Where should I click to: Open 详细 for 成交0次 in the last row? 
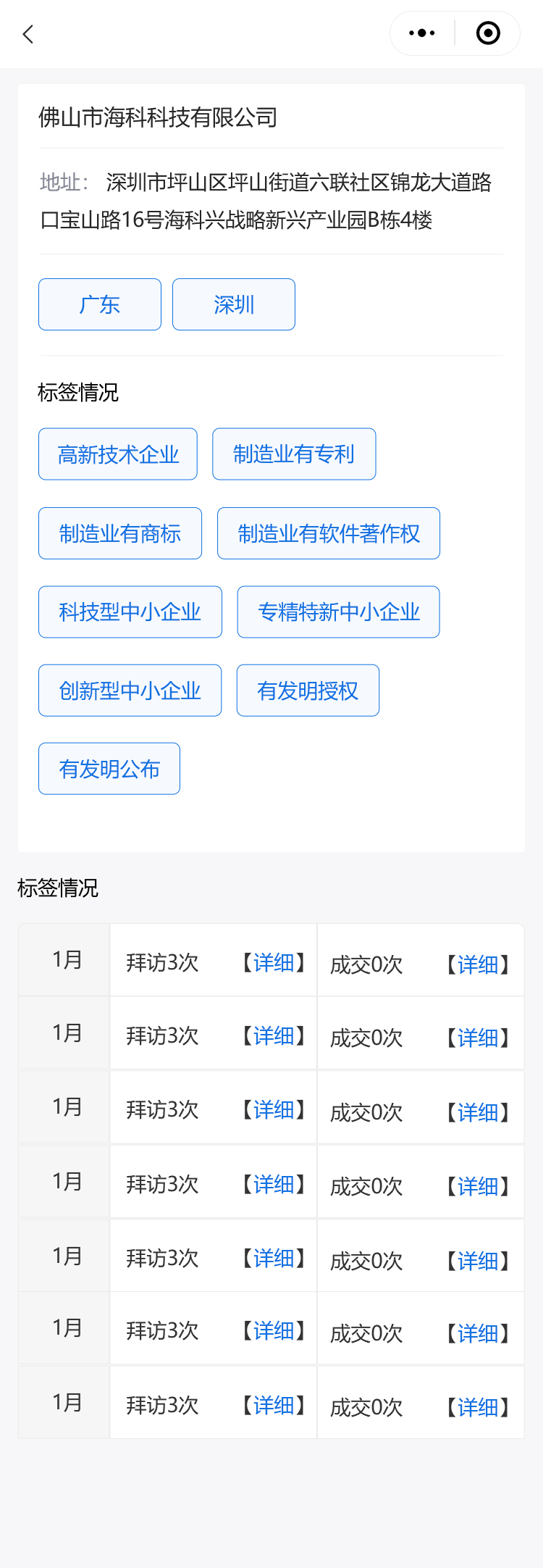(x=478, y=1408)
